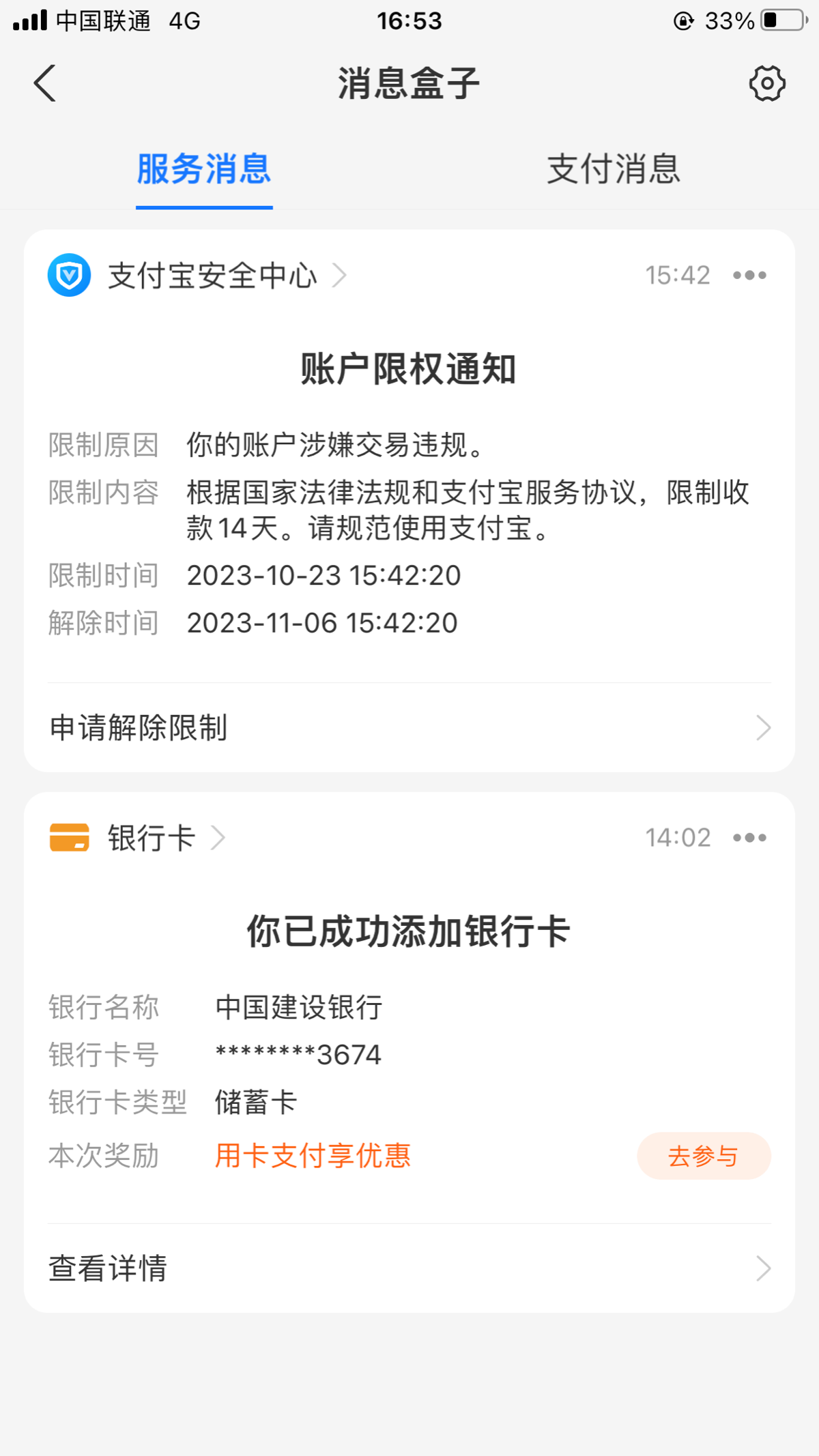Open 查看详情 via the right chevron
This screenshot has width=819, height=1456.
pos(764,1268)
